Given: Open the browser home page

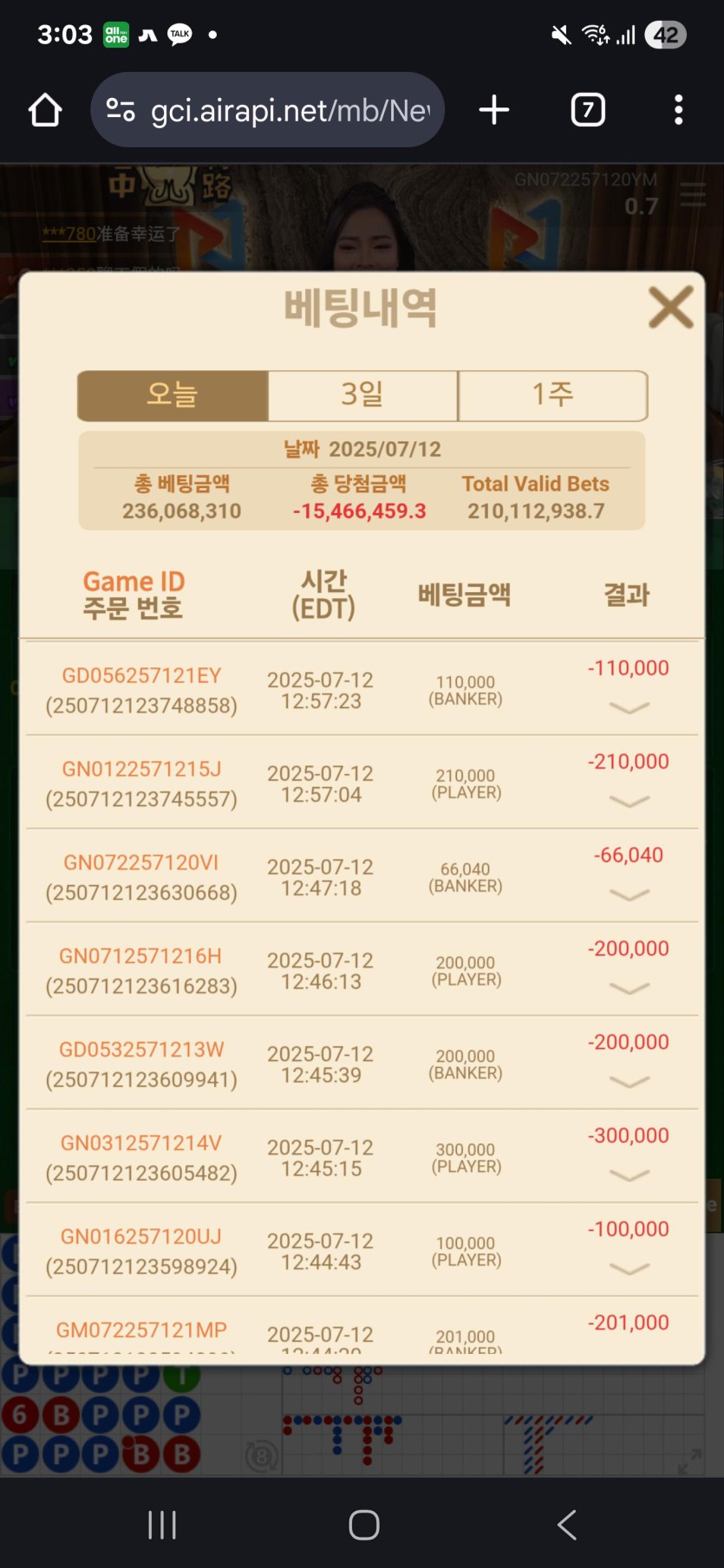Looking at the screenshot, I should tap(45, 110).
